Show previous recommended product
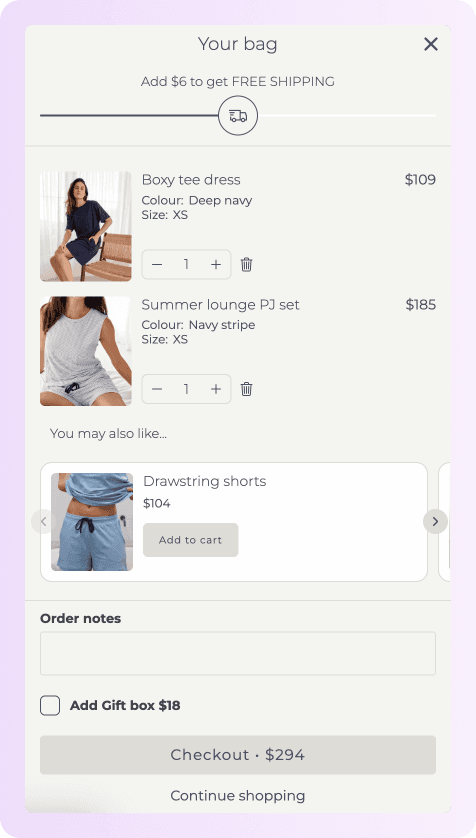 point(44,522)
